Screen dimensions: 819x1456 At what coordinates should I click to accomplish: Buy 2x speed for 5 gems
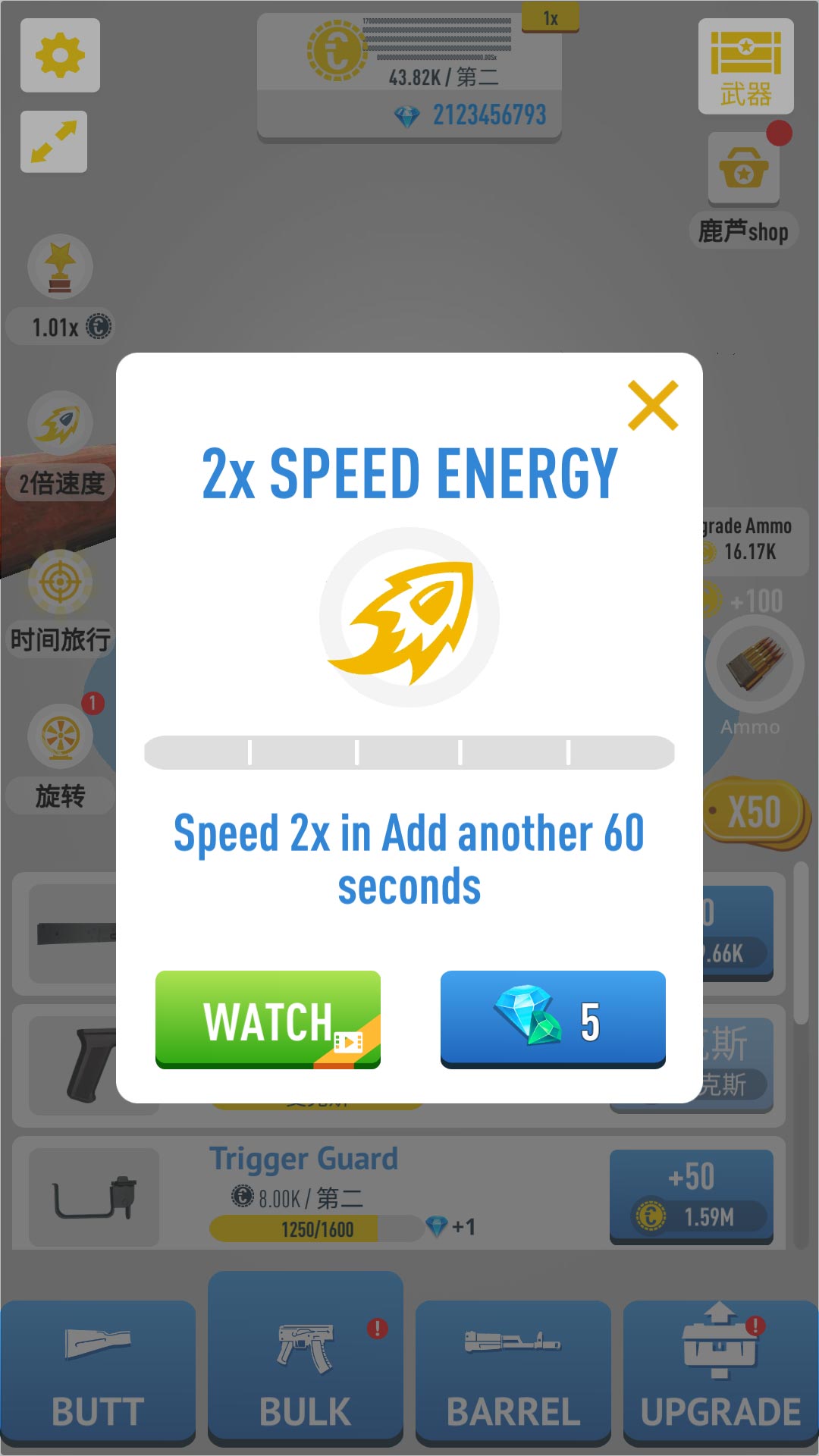553,1018
